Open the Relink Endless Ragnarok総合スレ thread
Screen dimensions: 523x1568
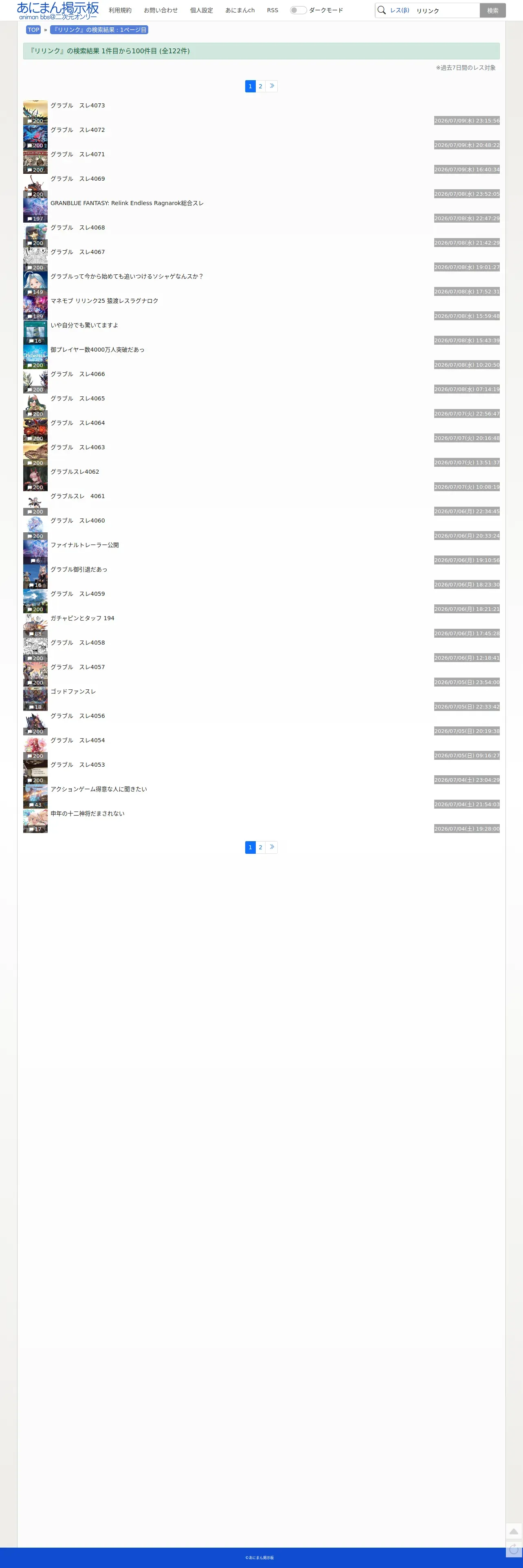(x=127, y=203)
